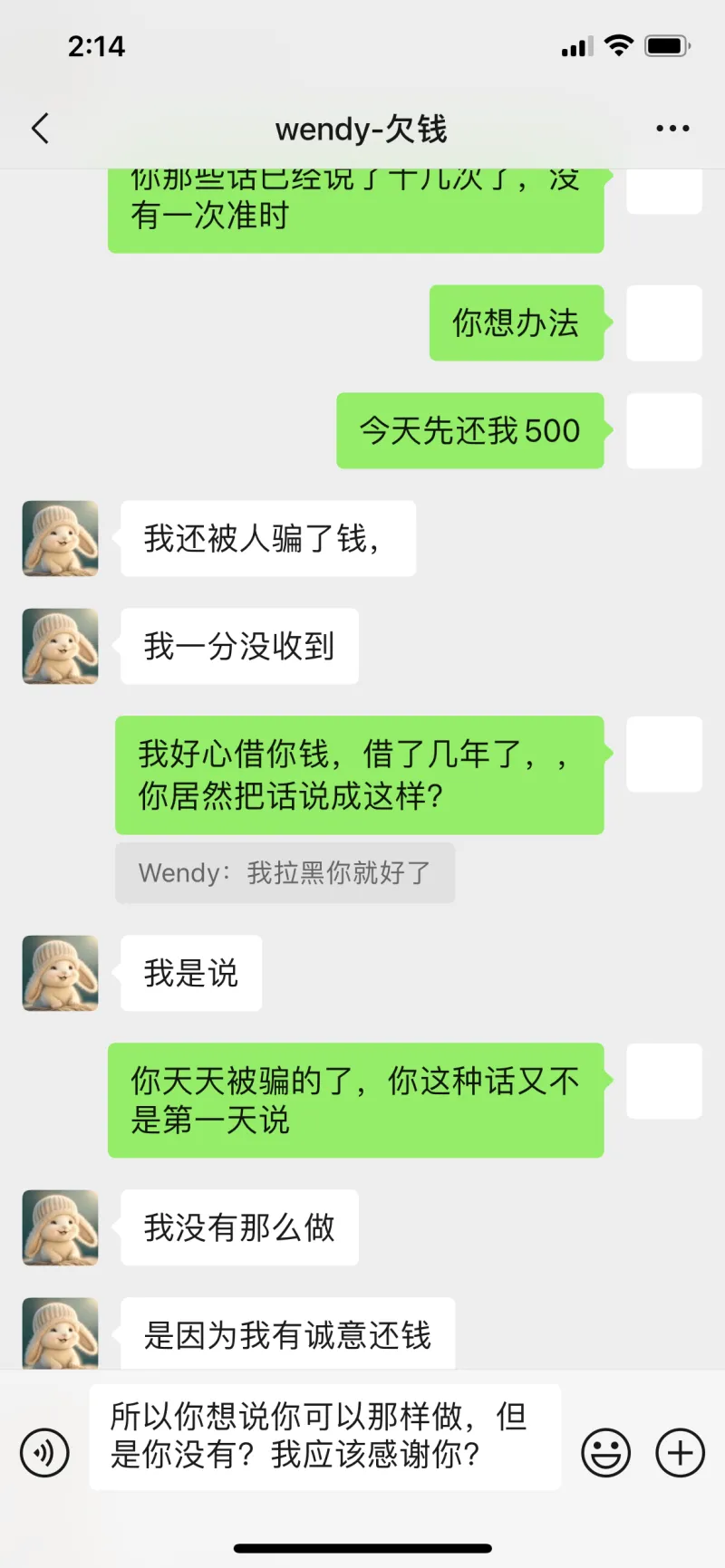Open my avatar next to 你想办法
Screen dimensions: 725x1568
coord(664,323)
